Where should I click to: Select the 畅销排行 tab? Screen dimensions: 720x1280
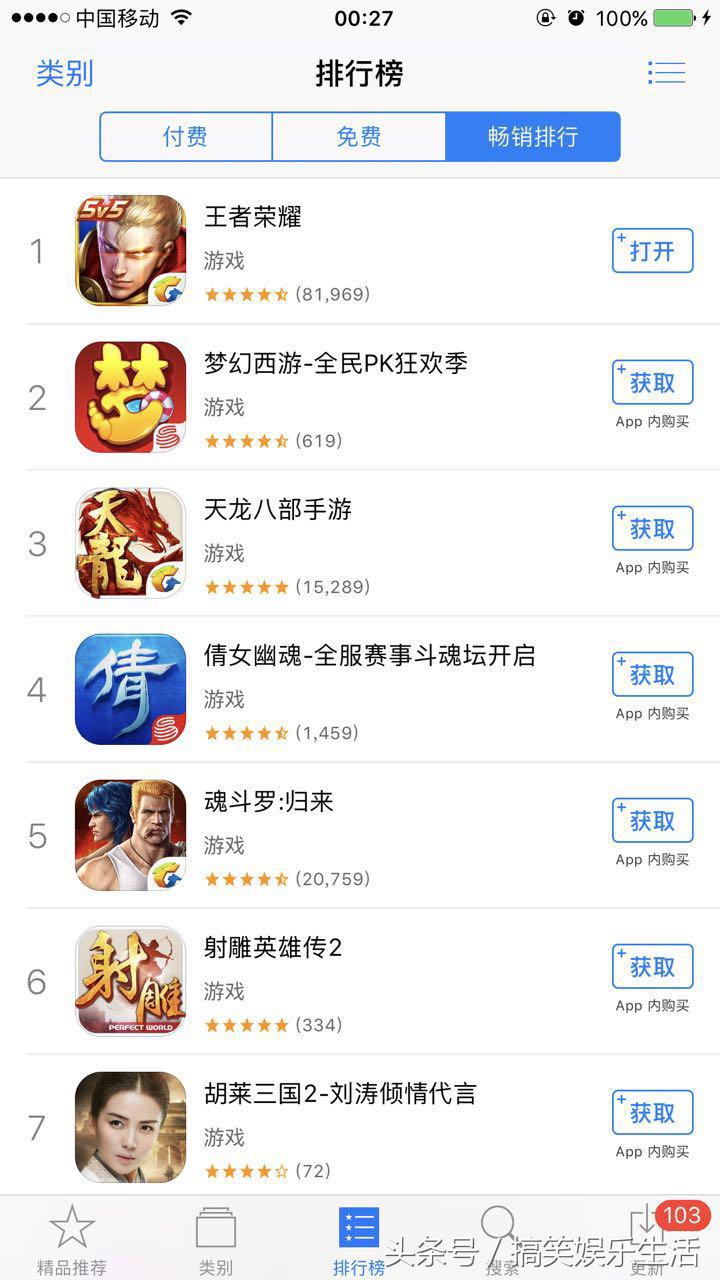coord(533,138)
